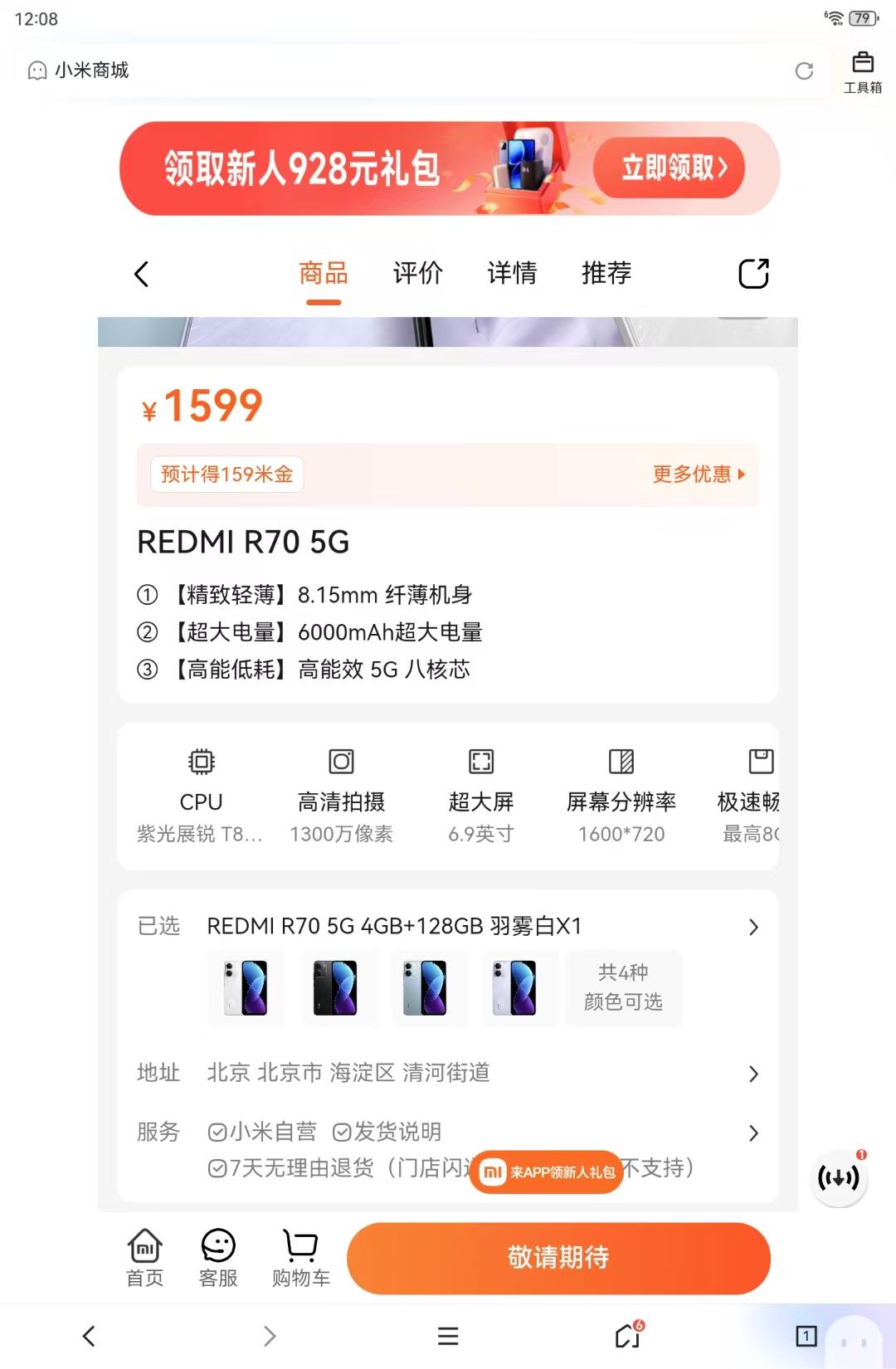Expand the 已选 product variant selector
896x1369 pixels.
[753, 927]
